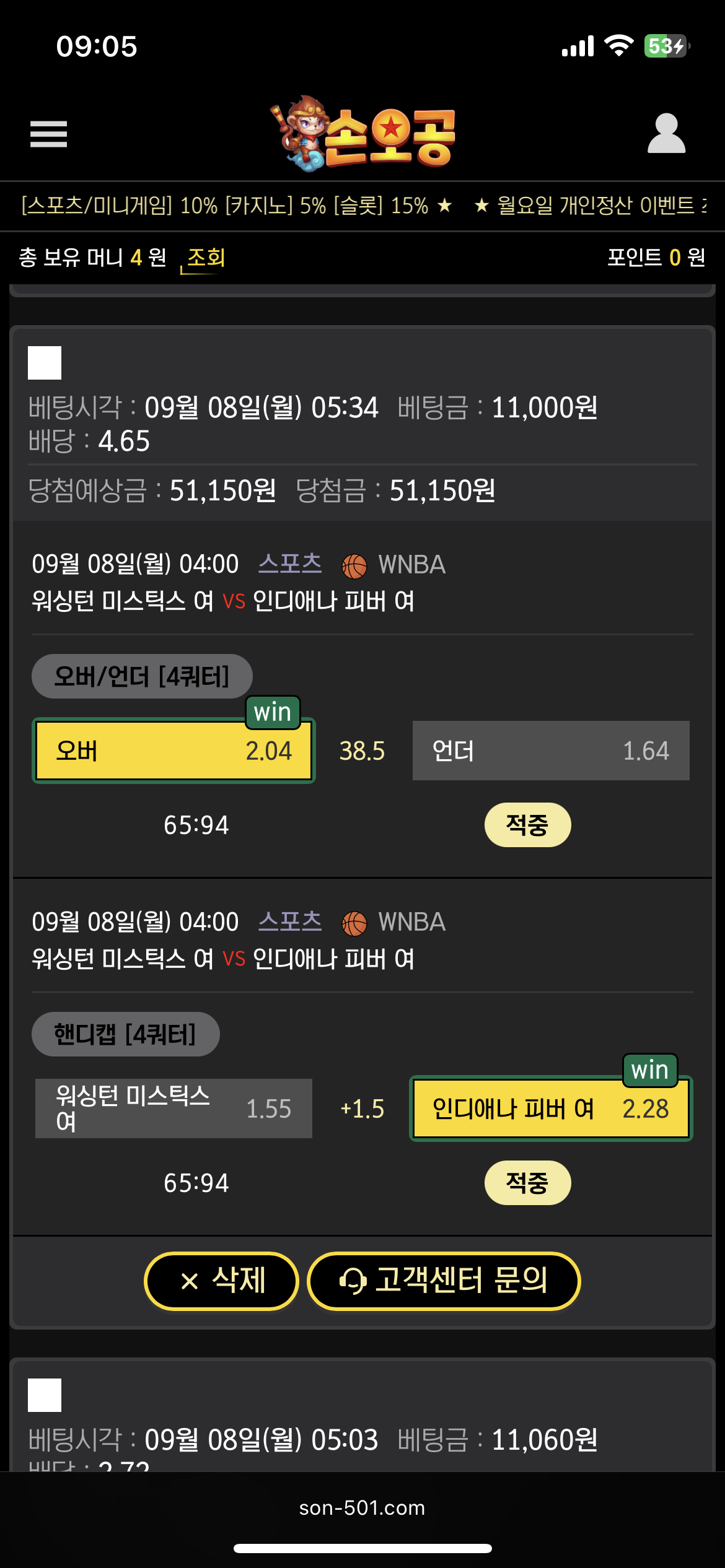The image size is (725, 1568).
Task: Tap the 조회 link next to balance
Action: pyautogui.click(x=205, y=257)
